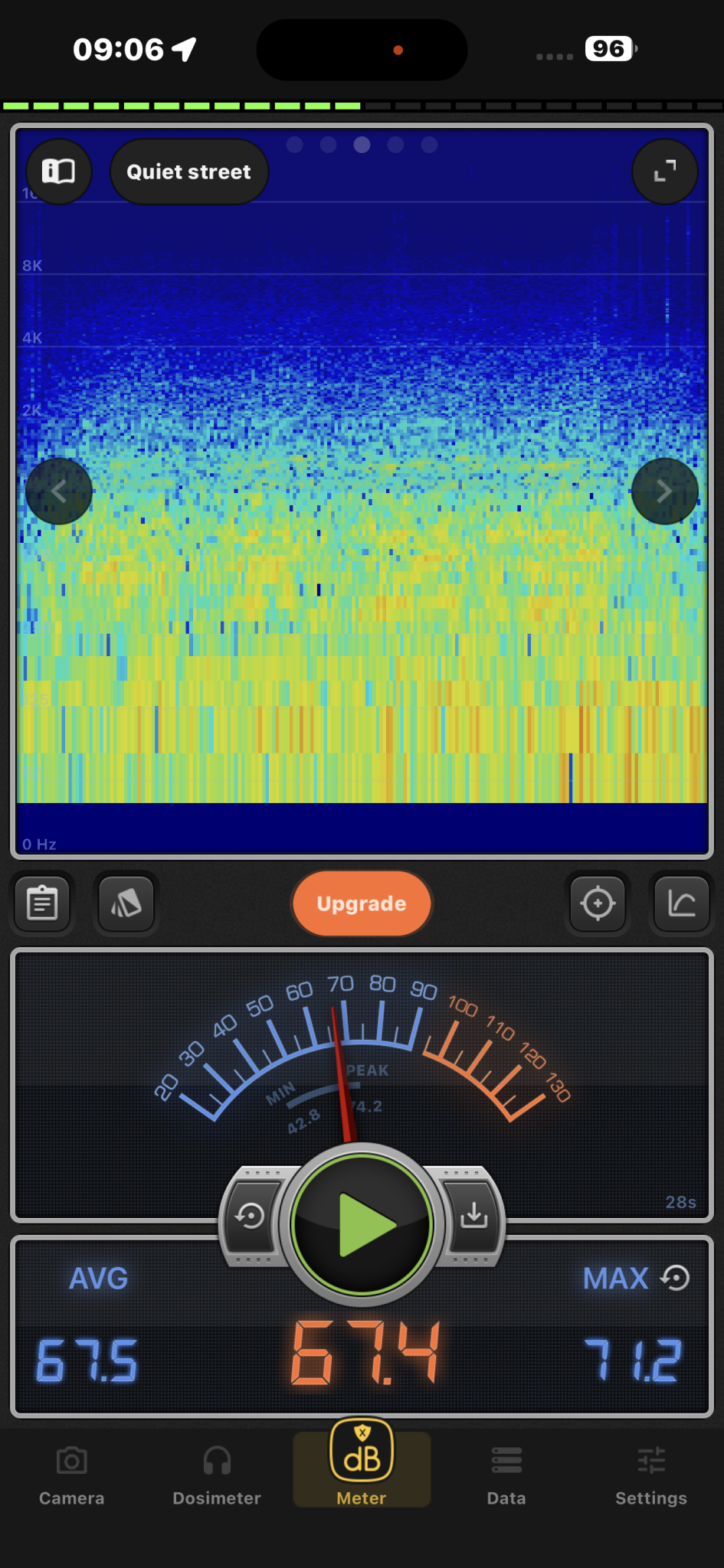Image resolution: width=724 pixels, height=1568 pixels.
Task: Open the Settings tab
Action: pyautogui.click(x=651, y=1475)
